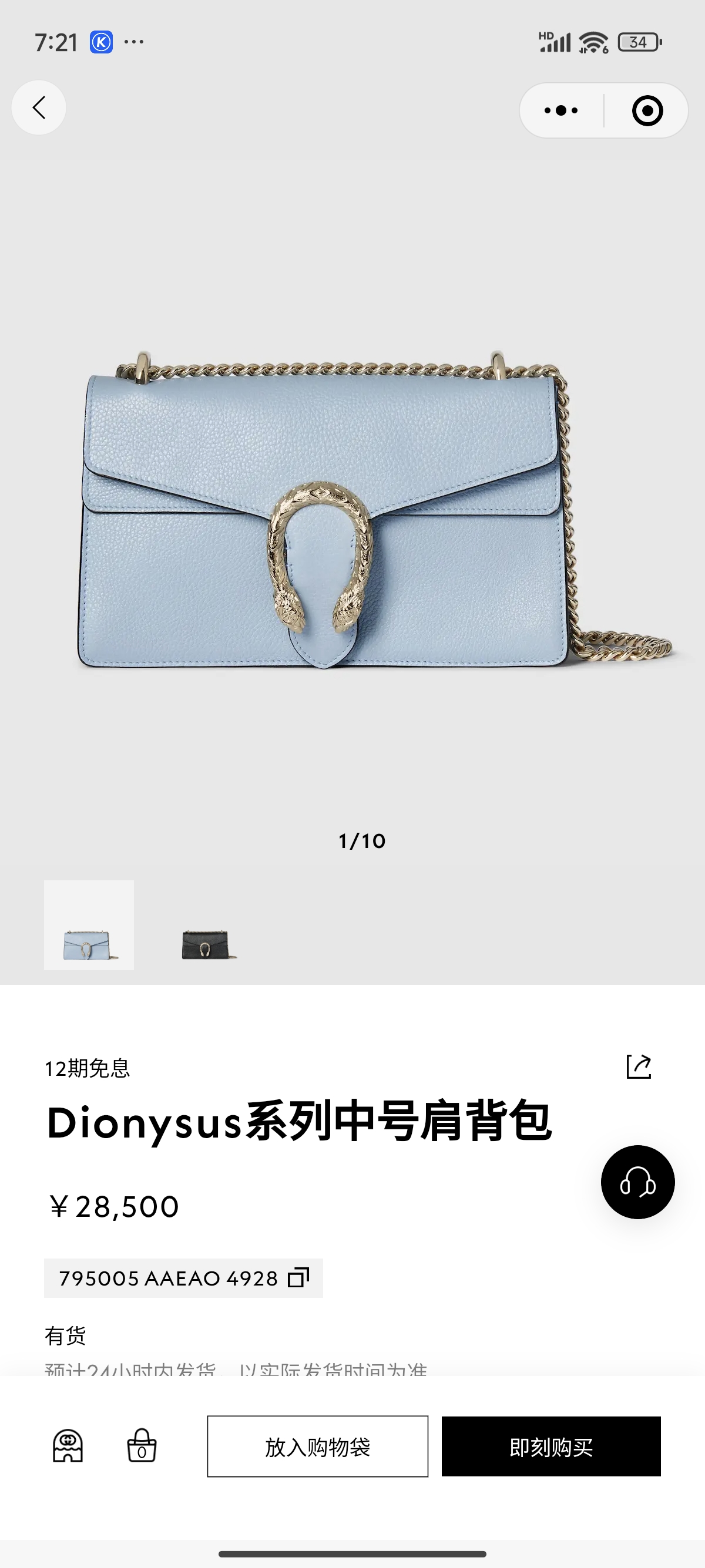Tap 放入购物袋 to add to bag
Image resolution: width=705 pixels, height=1568 pixels.
tap(317, 1446)
